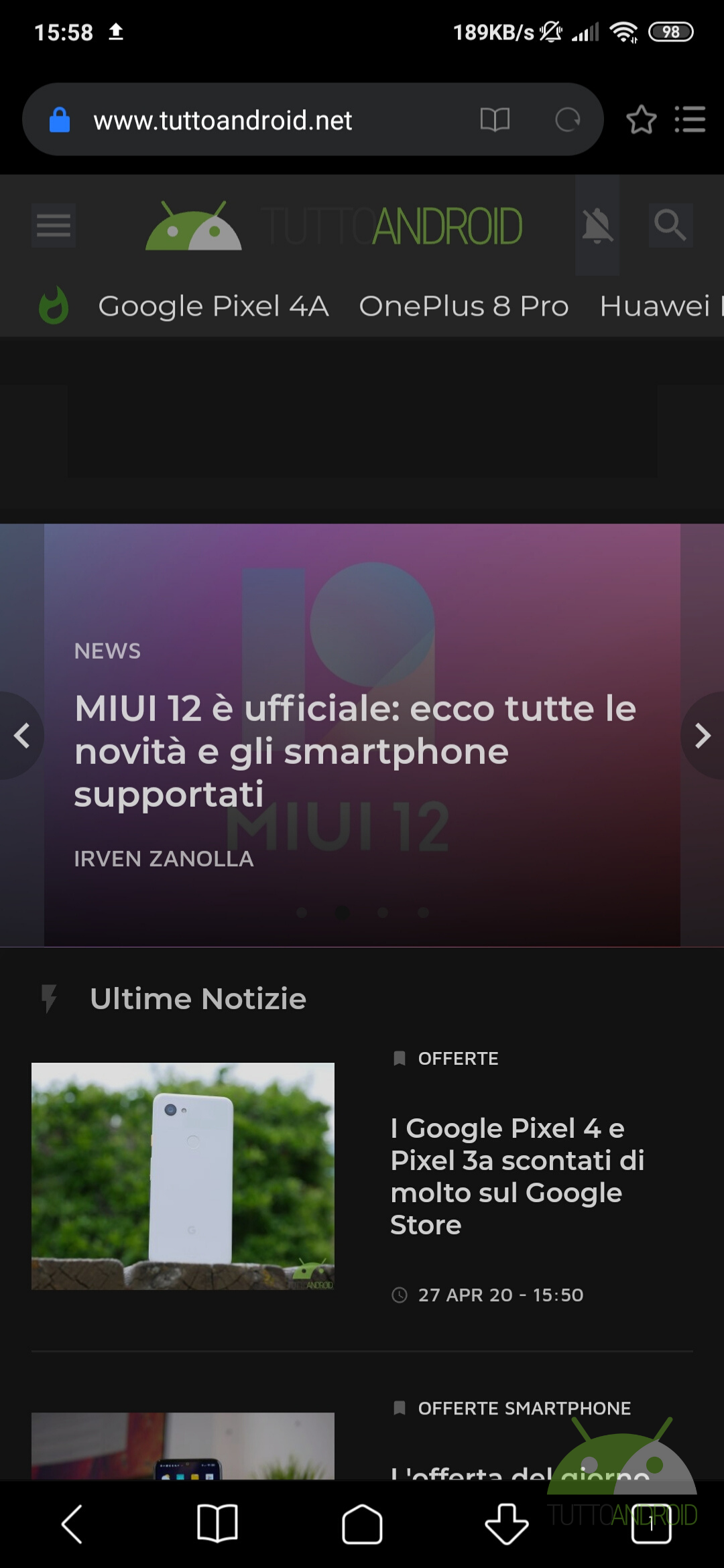Screen dimensions: 724x1568
Task: Bookmark this page with the star
Action: click(641, 121)
